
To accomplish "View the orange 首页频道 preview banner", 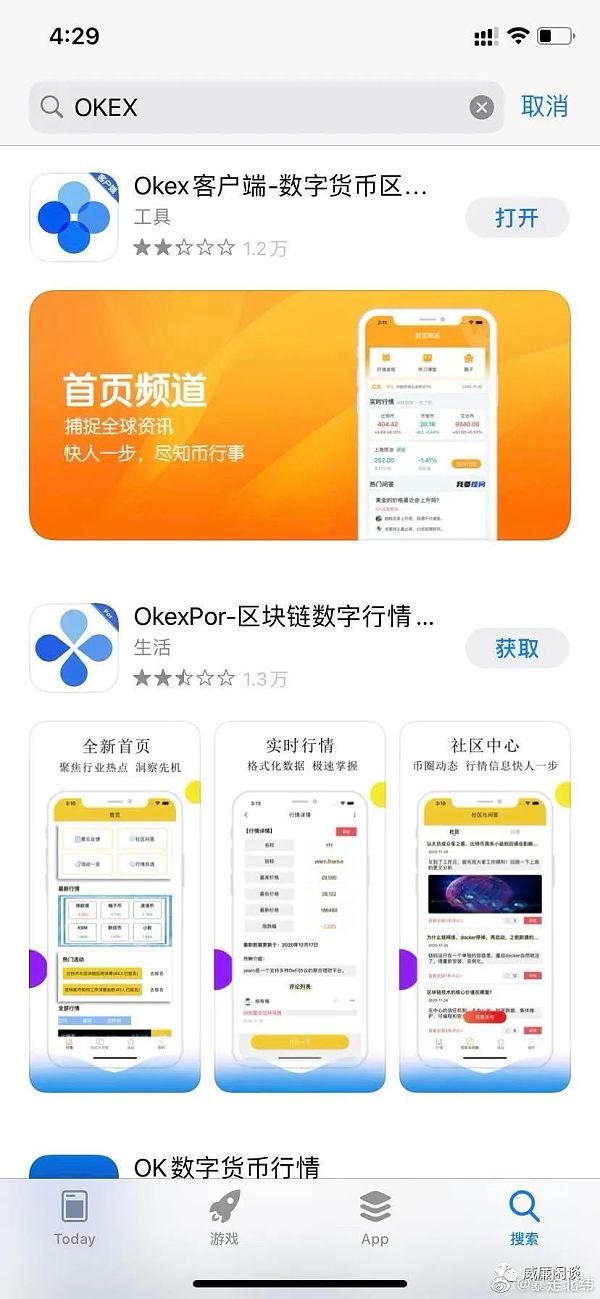I will (300, 415).
